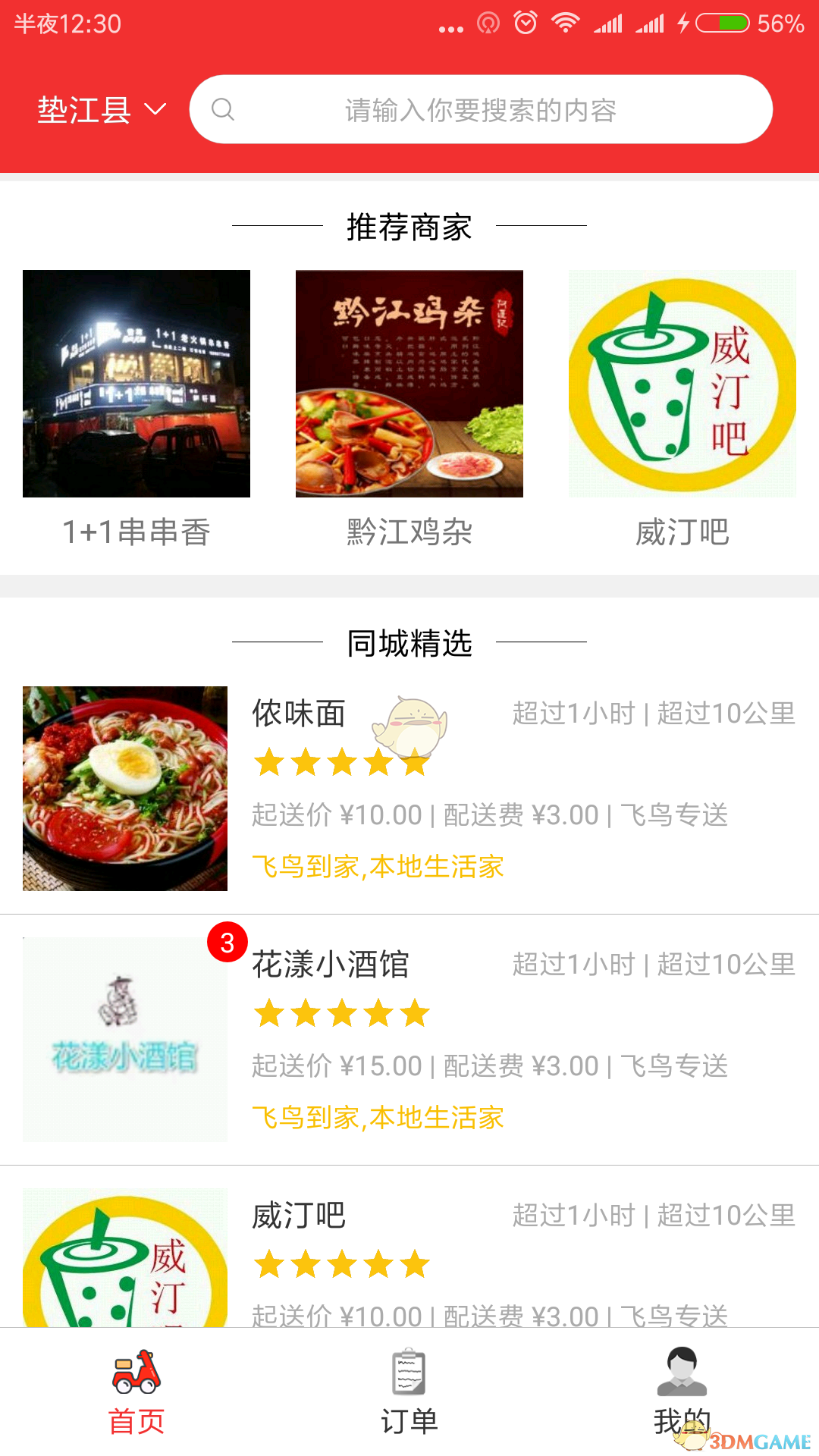This screenshot has width=819, height=1456.
Task: Click the Wi-Fi icon in the status bar
Action: (565, 23)
